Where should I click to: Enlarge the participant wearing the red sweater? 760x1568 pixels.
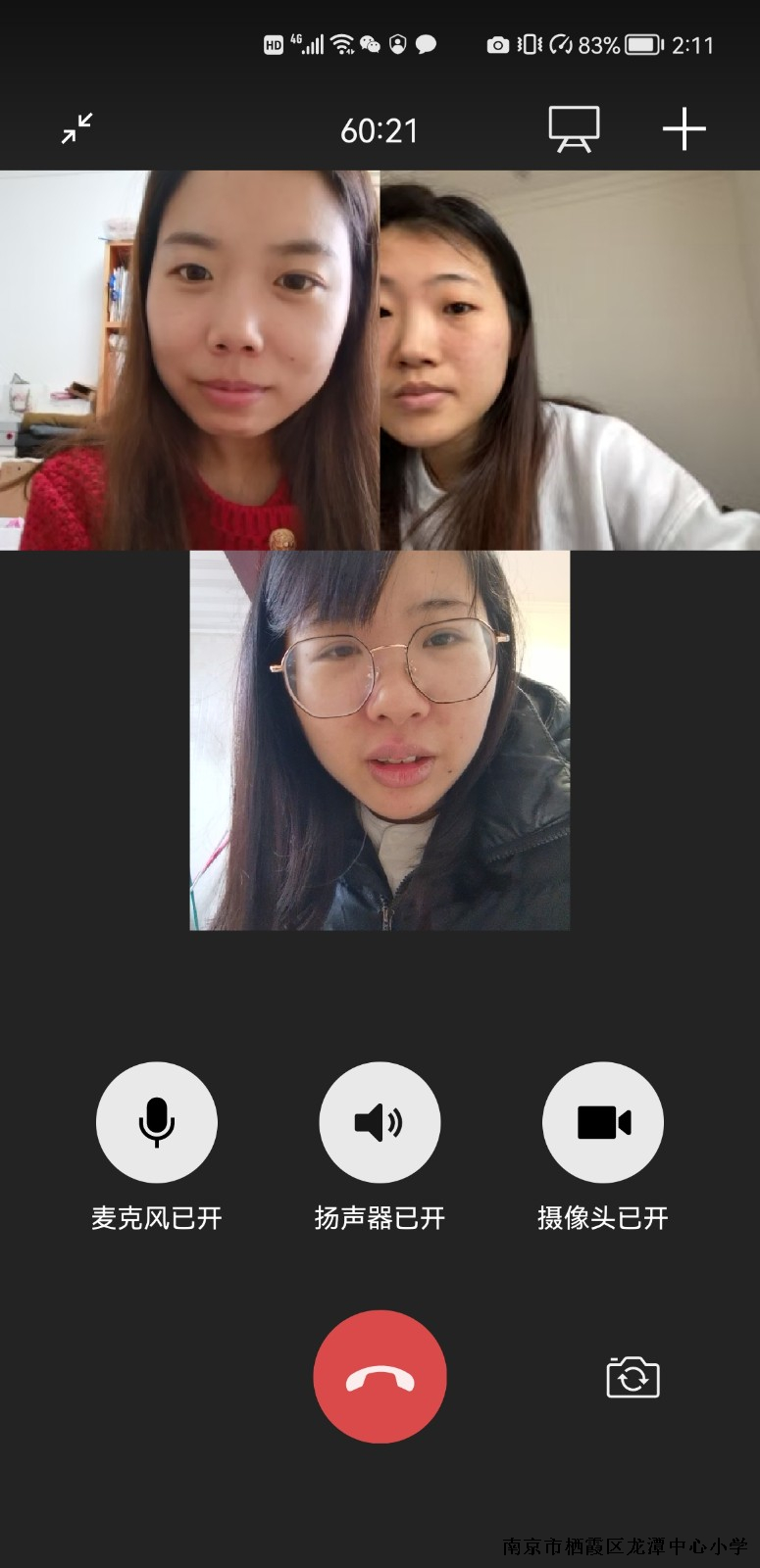click(x=189, y=360)
